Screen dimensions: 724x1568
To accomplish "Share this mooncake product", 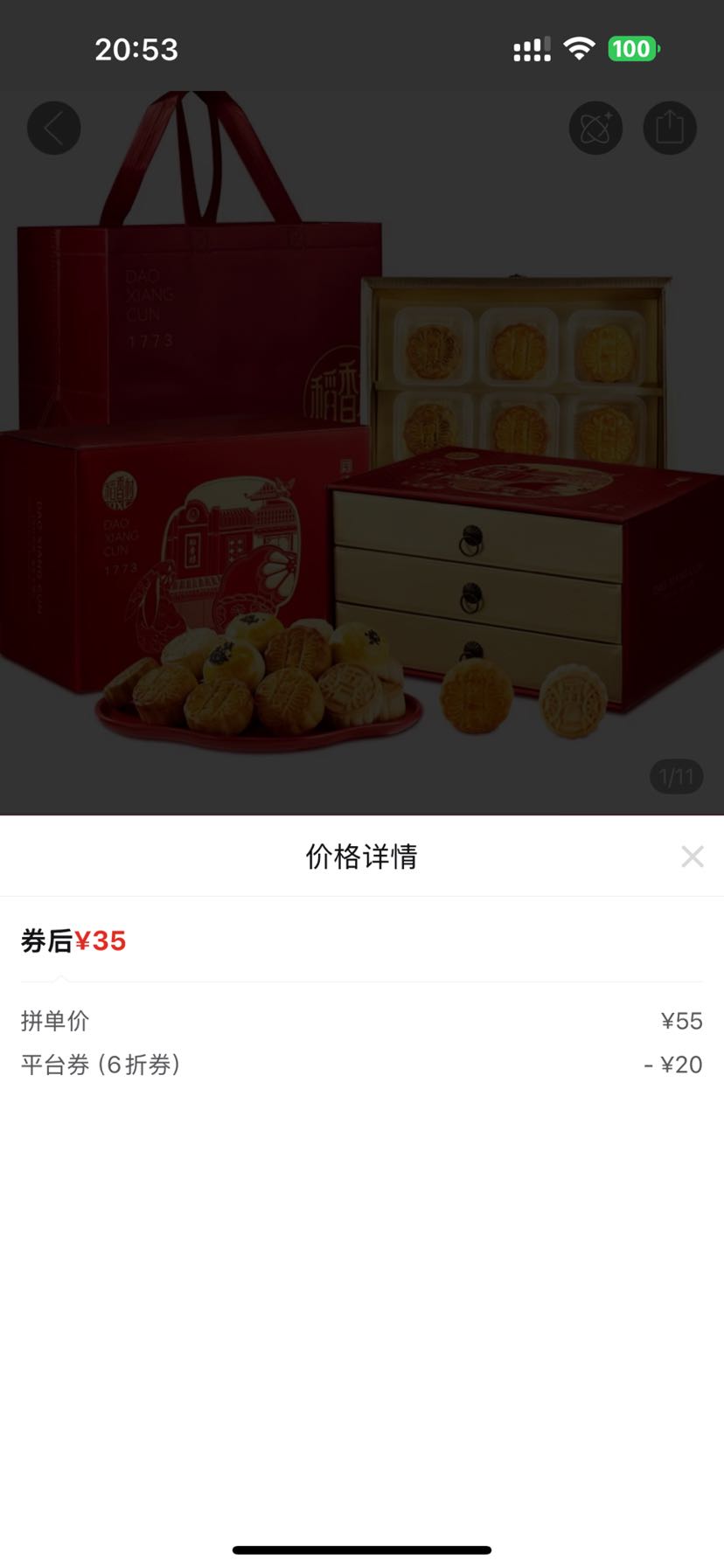I will click(670, 128).
